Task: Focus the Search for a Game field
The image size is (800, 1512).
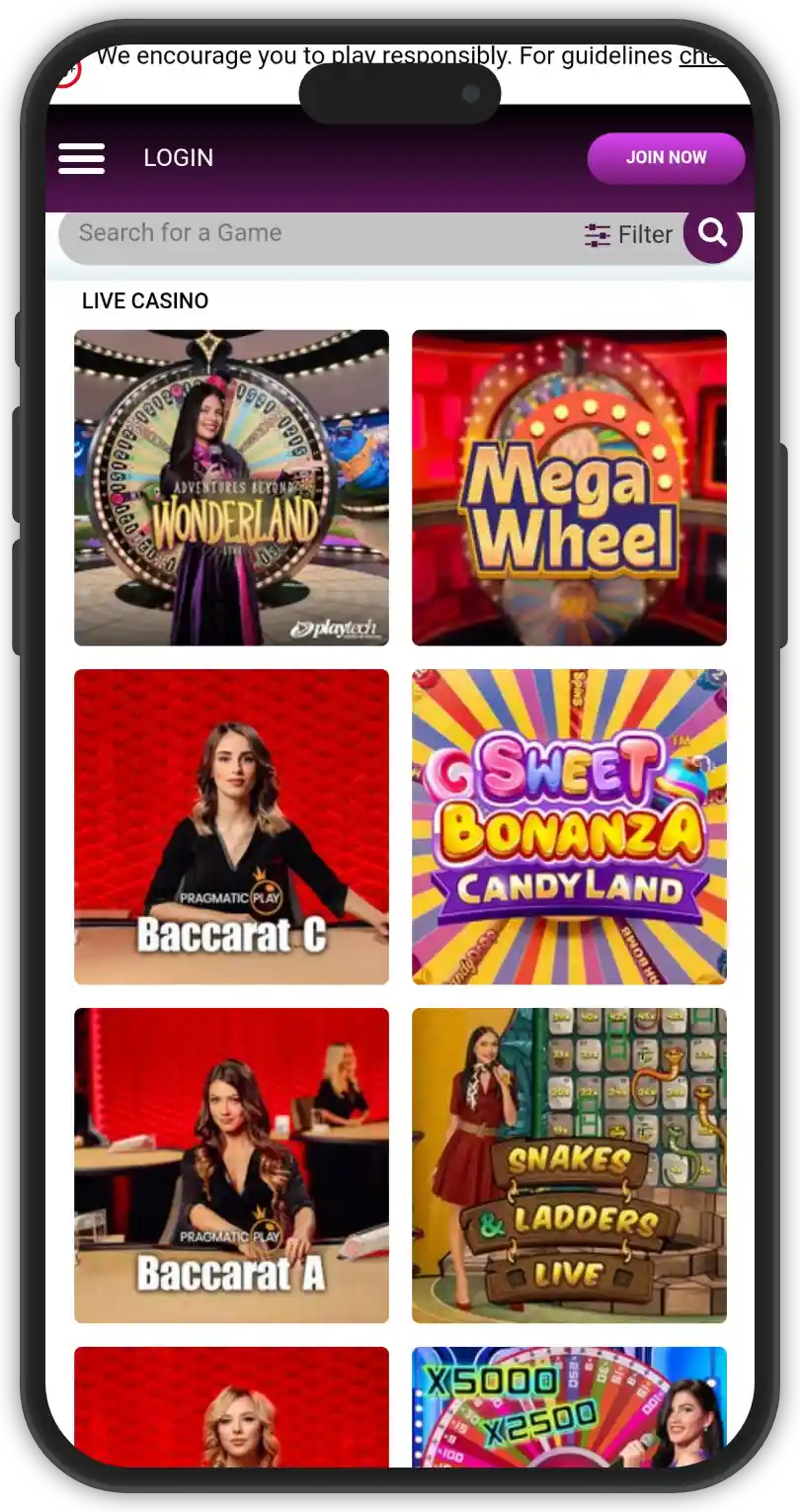Action: tap(296, 234)
